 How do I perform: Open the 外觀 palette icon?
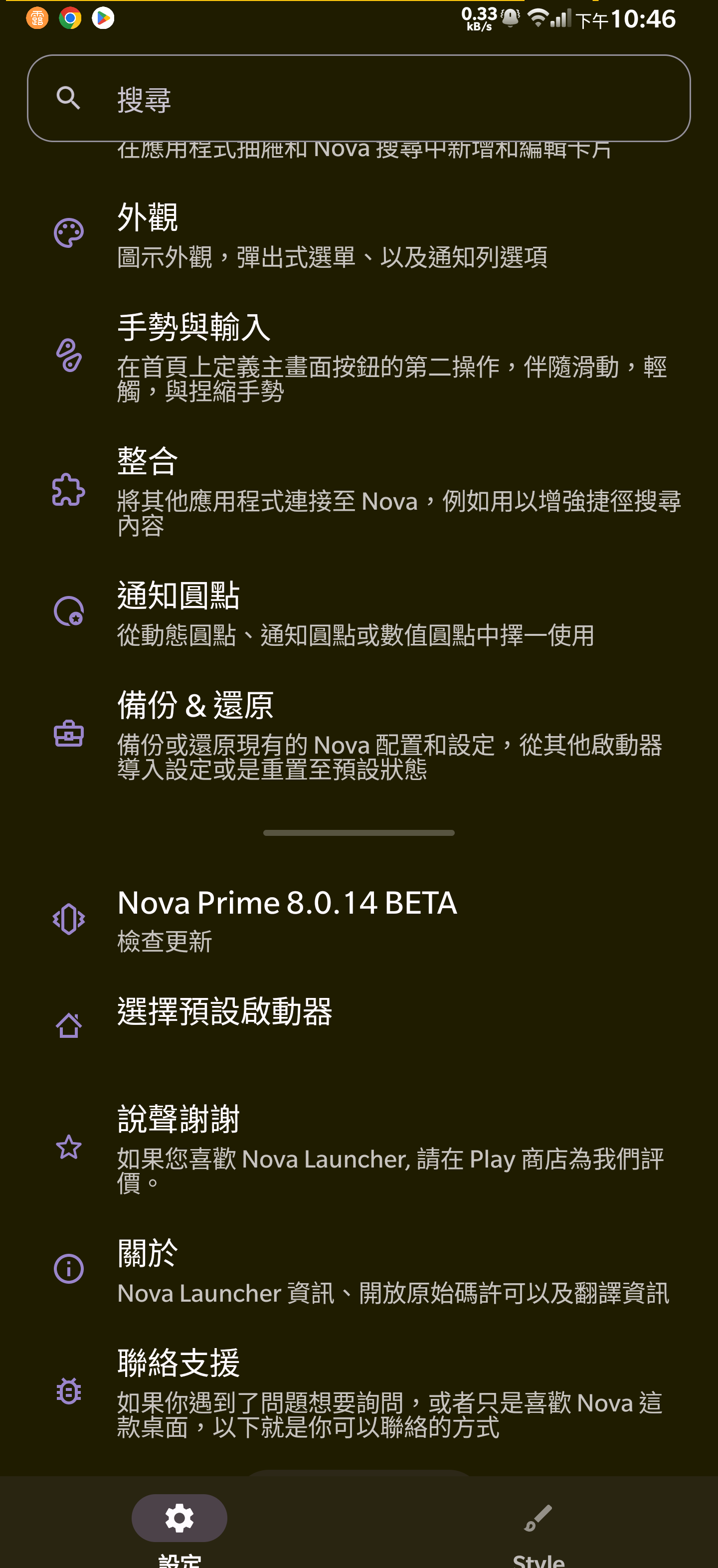(x=69, y=232)
